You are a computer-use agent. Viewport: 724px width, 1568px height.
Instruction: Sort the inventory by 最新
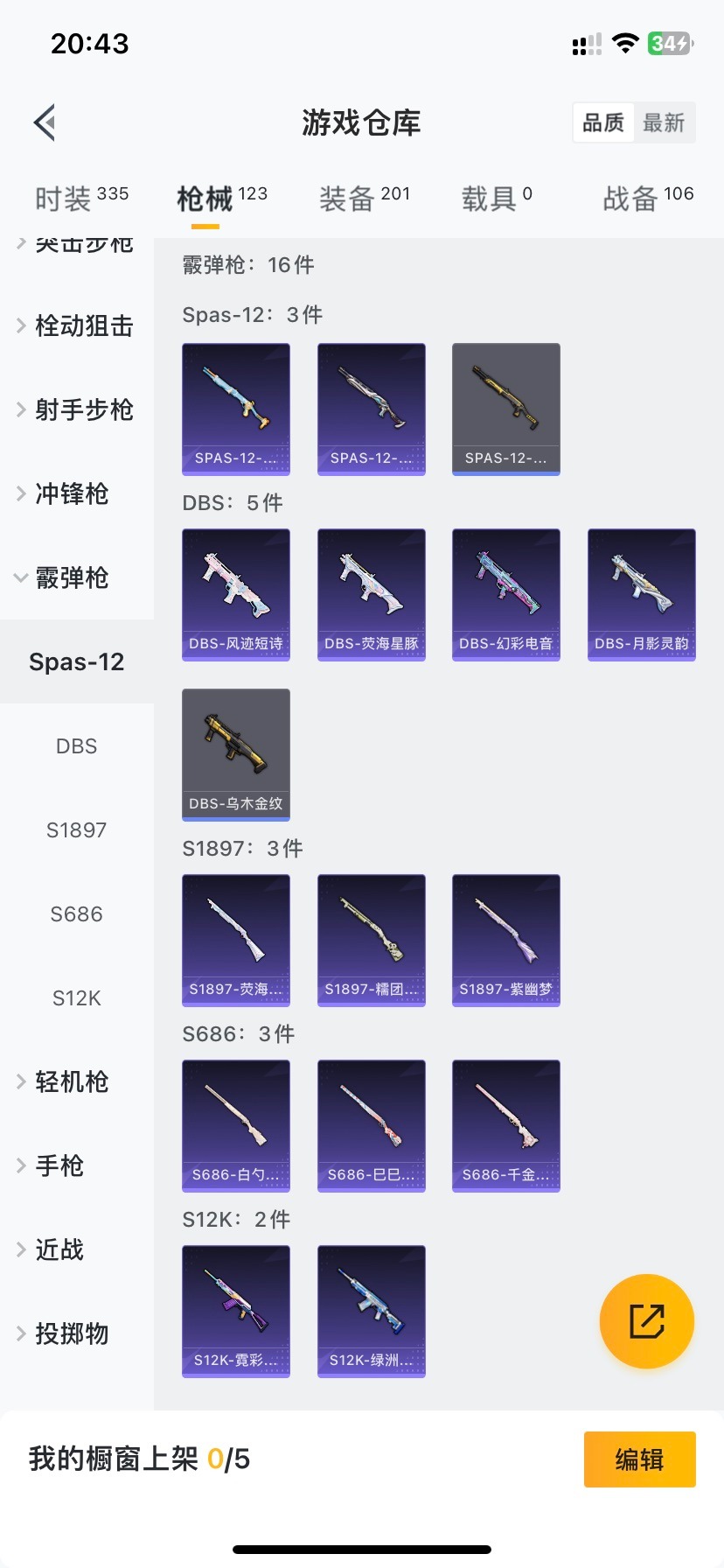(664, 122)
